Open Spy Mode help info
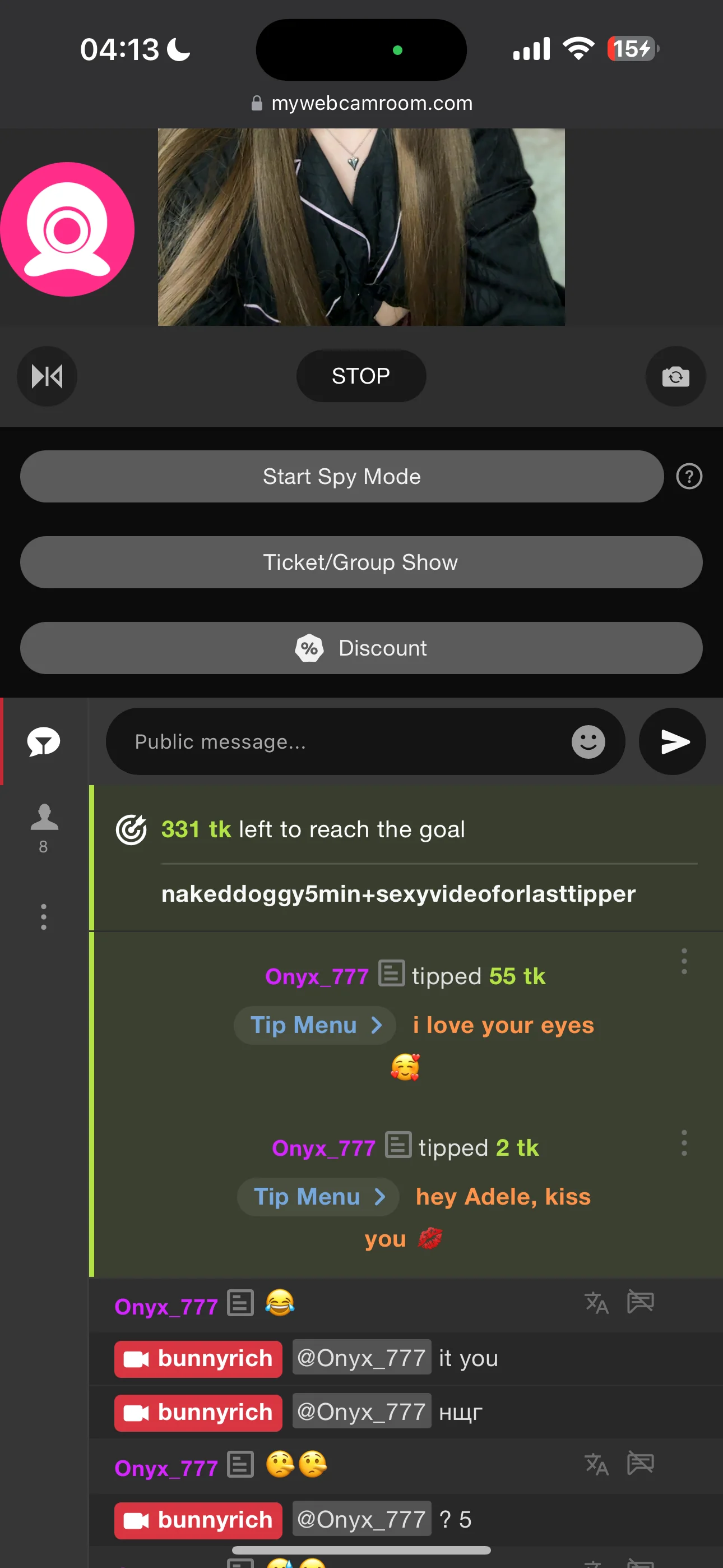The height and width of the screenshot is (1568, 723). pyautogui.click(x=689, y=477)
